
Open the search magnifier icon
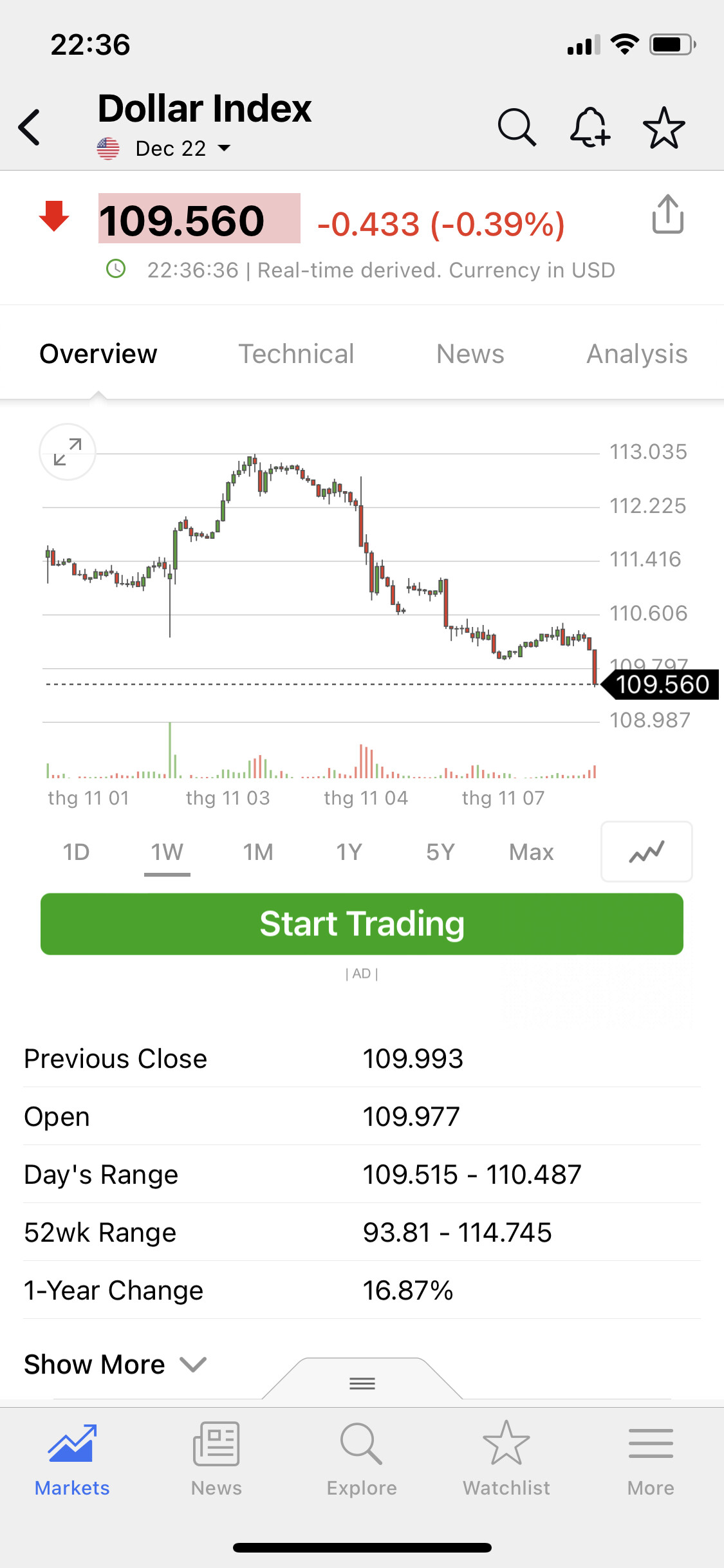click(x=517, y=127)
